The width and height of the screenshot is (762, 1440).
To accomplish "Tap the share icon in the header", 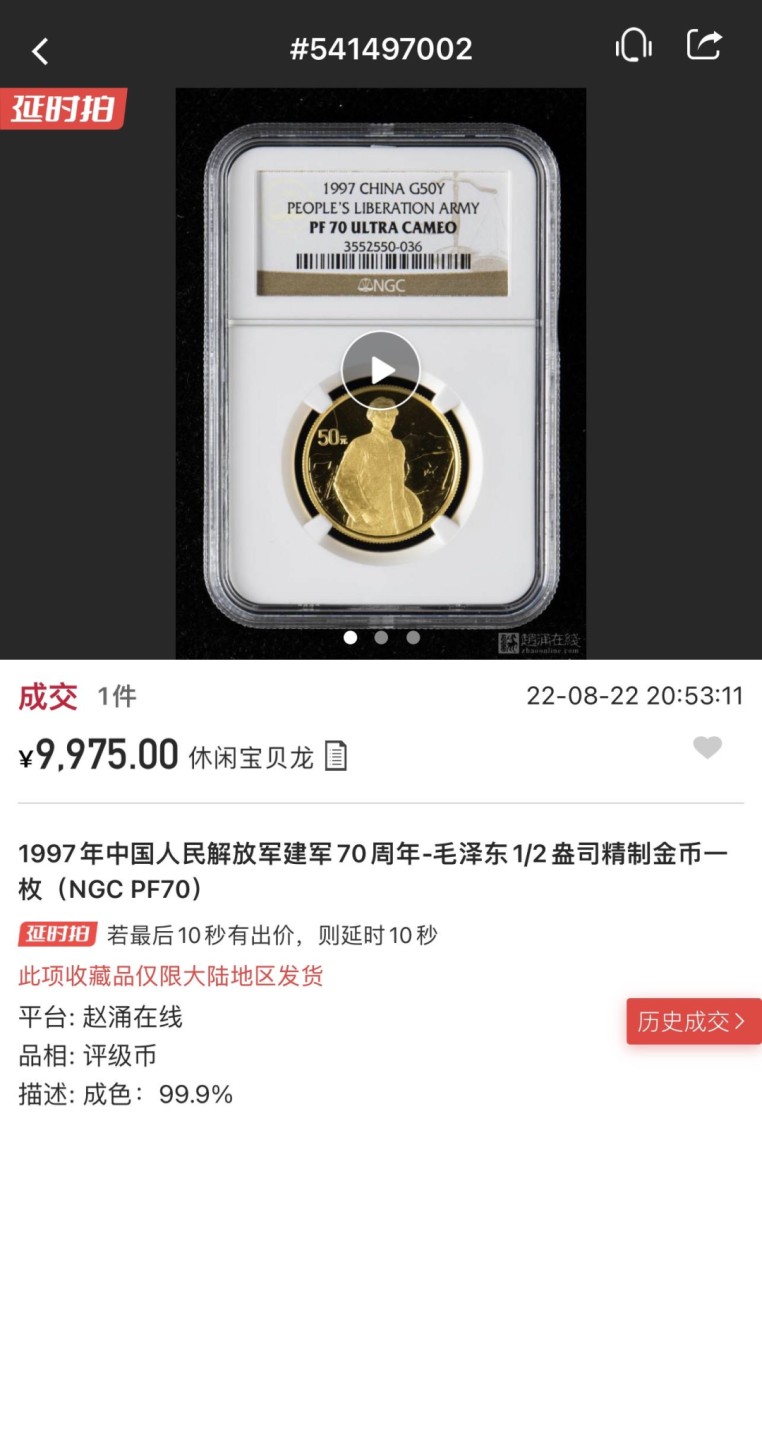I will (x=704, y=44).
